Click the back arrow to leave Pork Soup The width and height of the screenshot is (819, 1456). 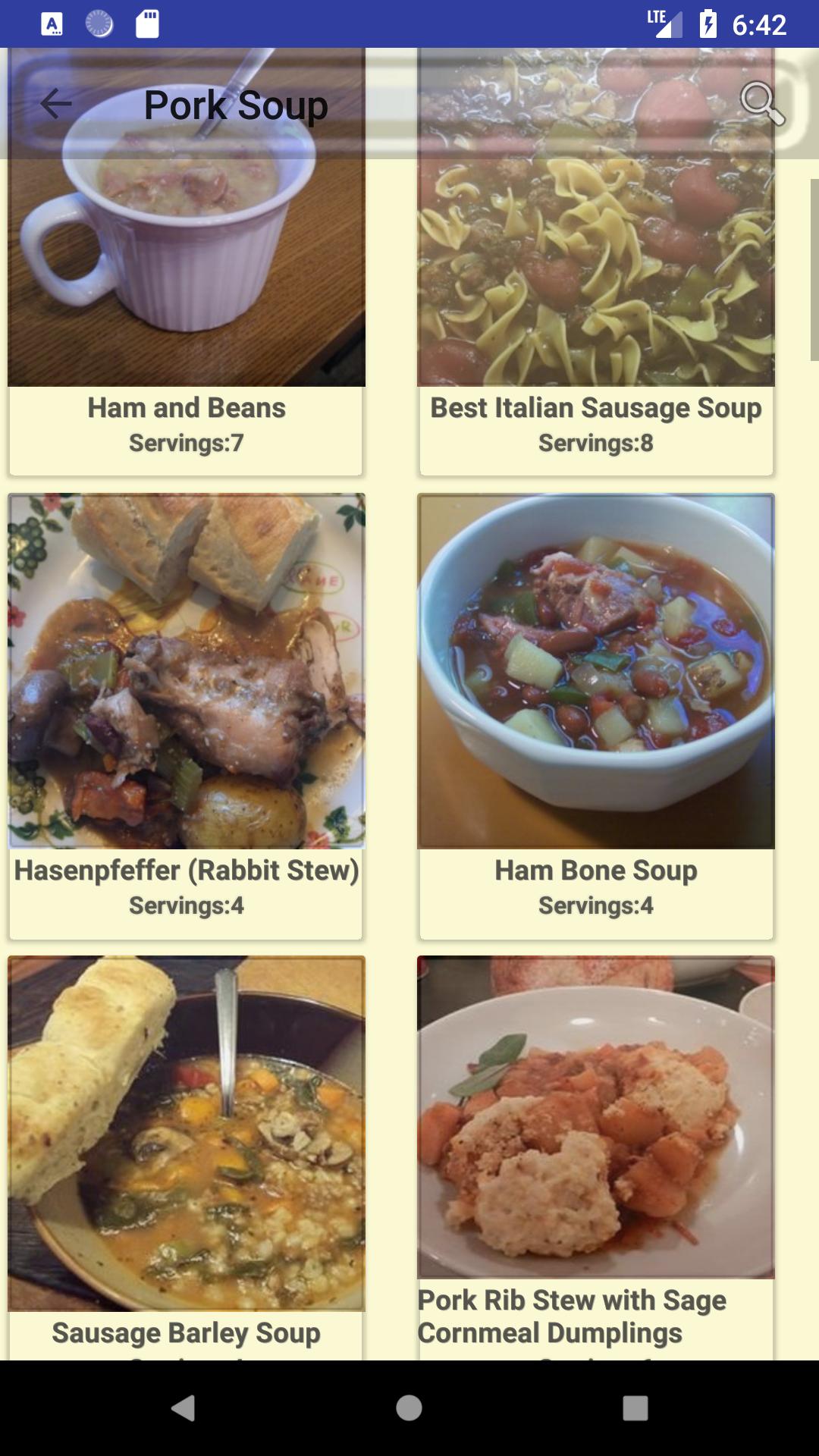pos(55,104)
